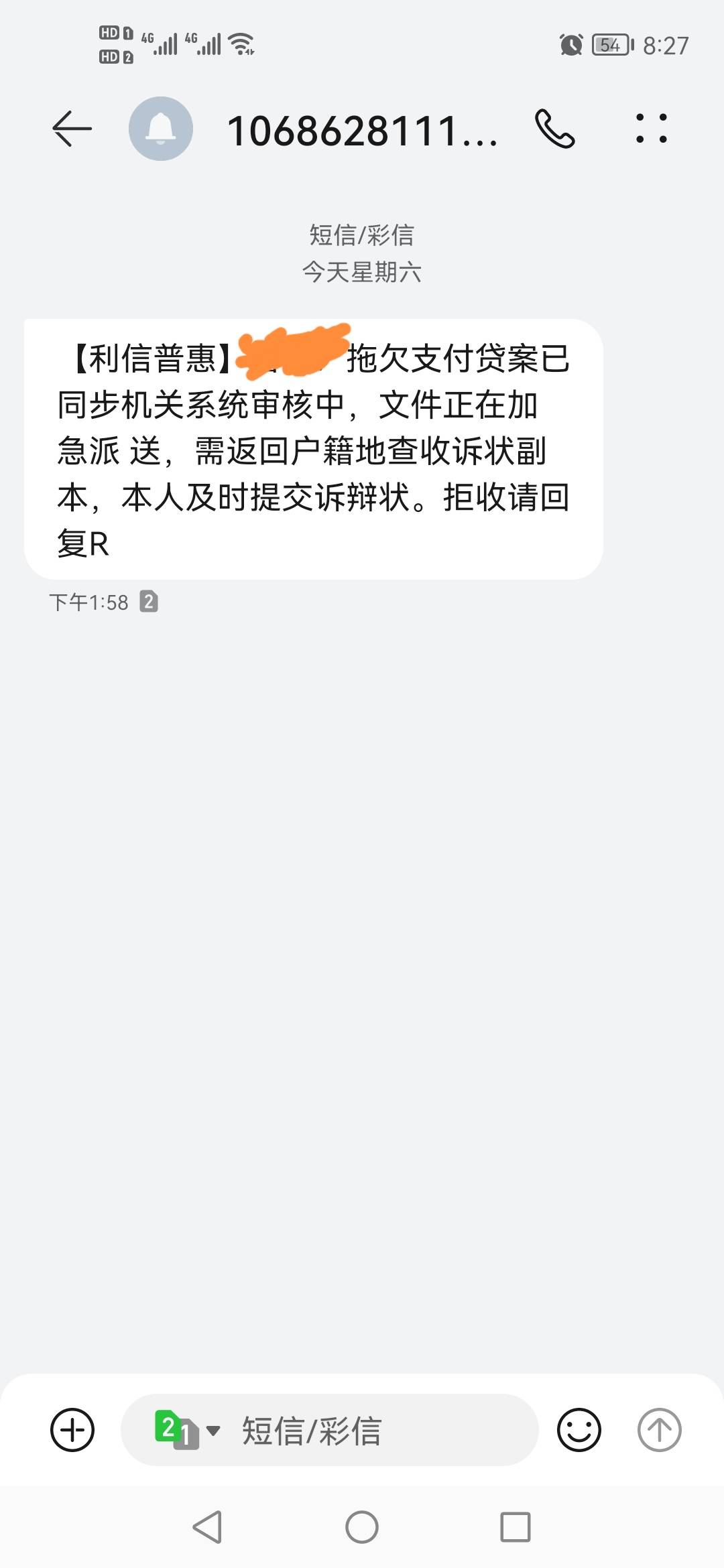The height and width of the screenshot is (1568, 724).
Task: Tap the system home button
Action: 362,1527
